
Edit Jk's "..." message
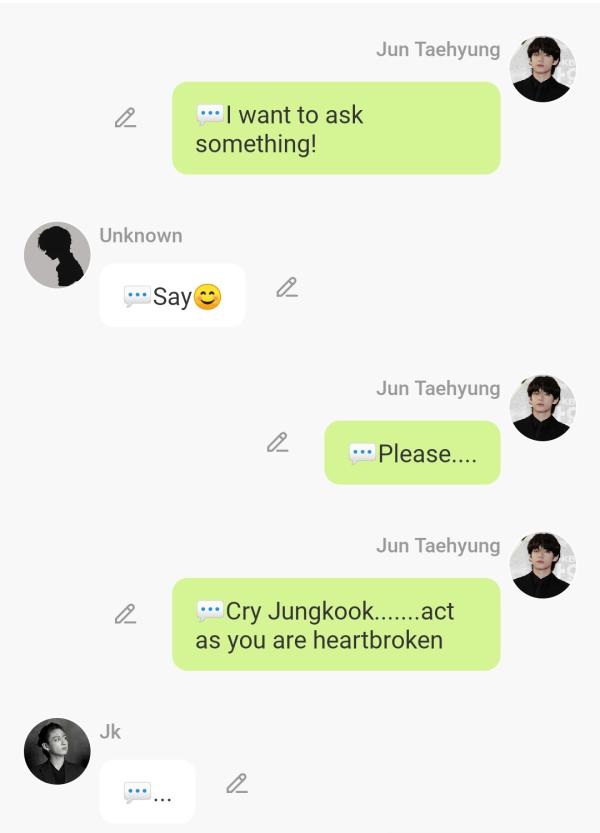(237, 784)
